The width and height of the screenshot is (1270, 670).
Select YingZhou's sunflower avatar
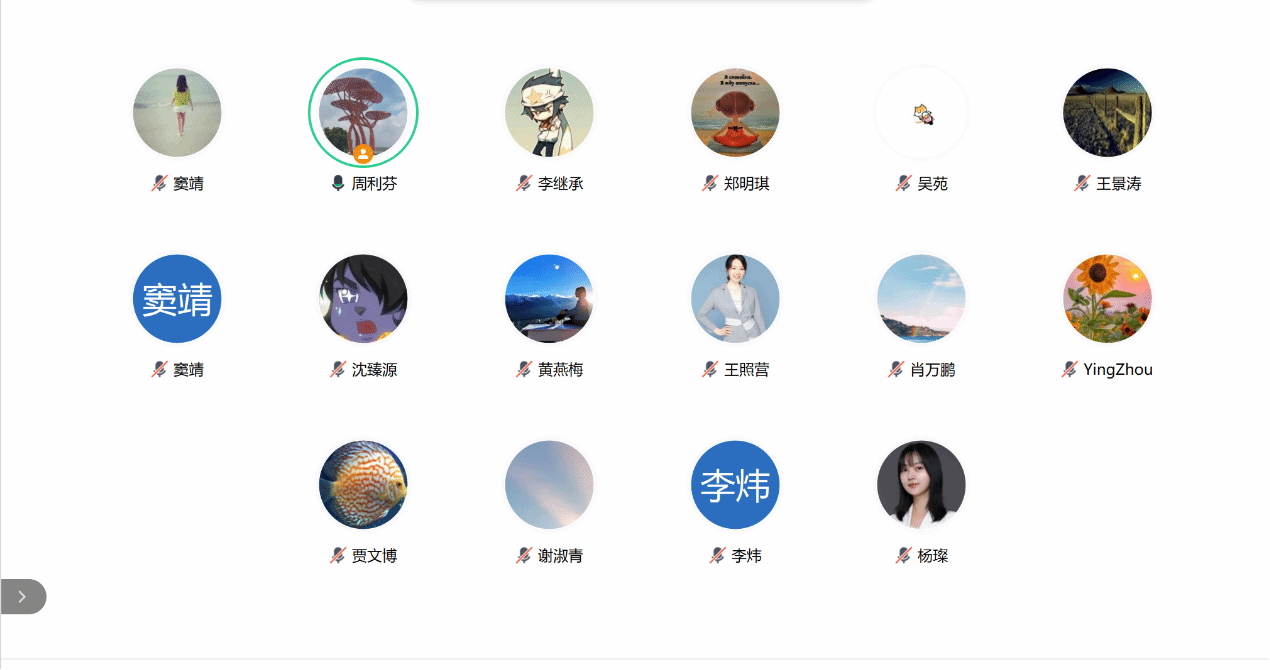click(x=1107, y=299)
